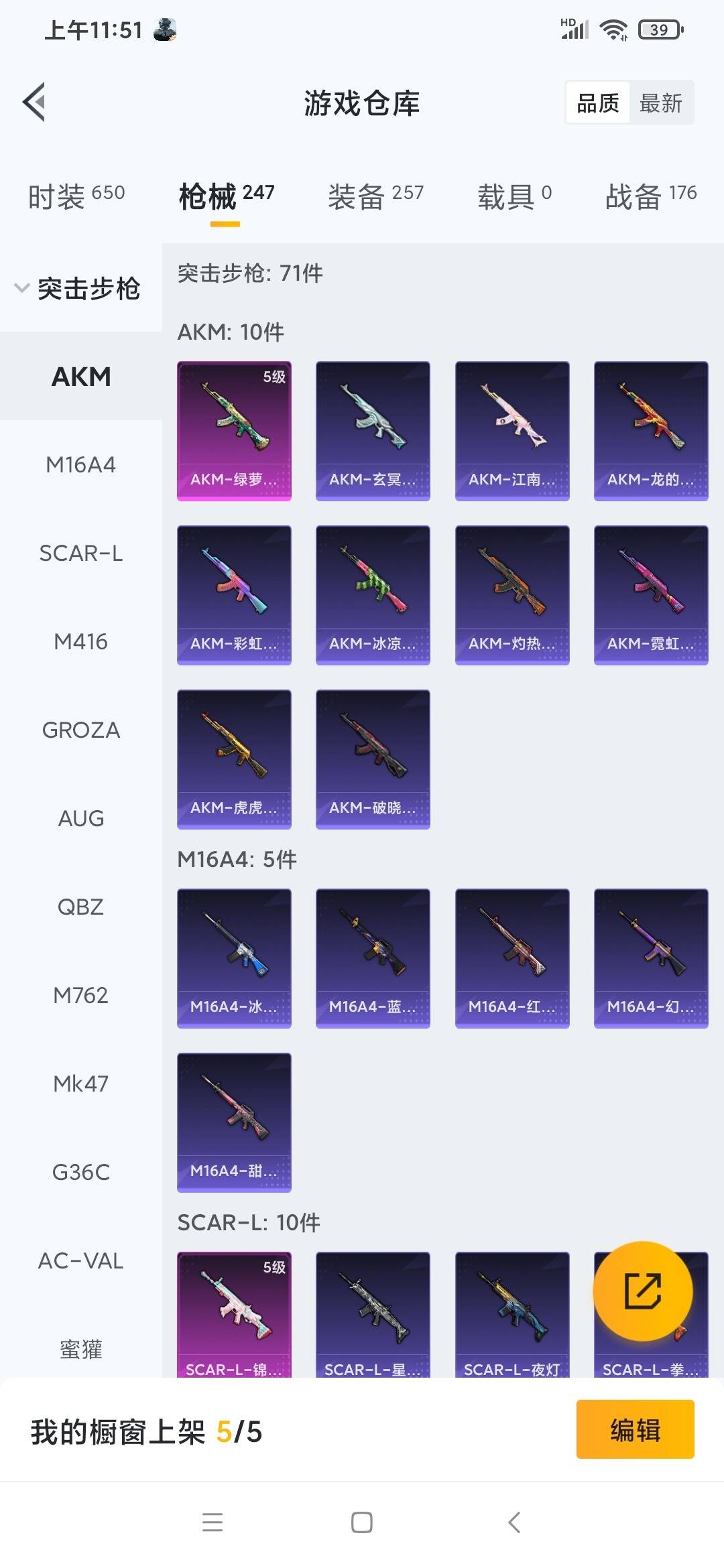Viewport: 724px width, 1568px height.
Task: Open the AKM-绿萝 level 5 skin
Action: pyautogui.click(x=234, y=431)
